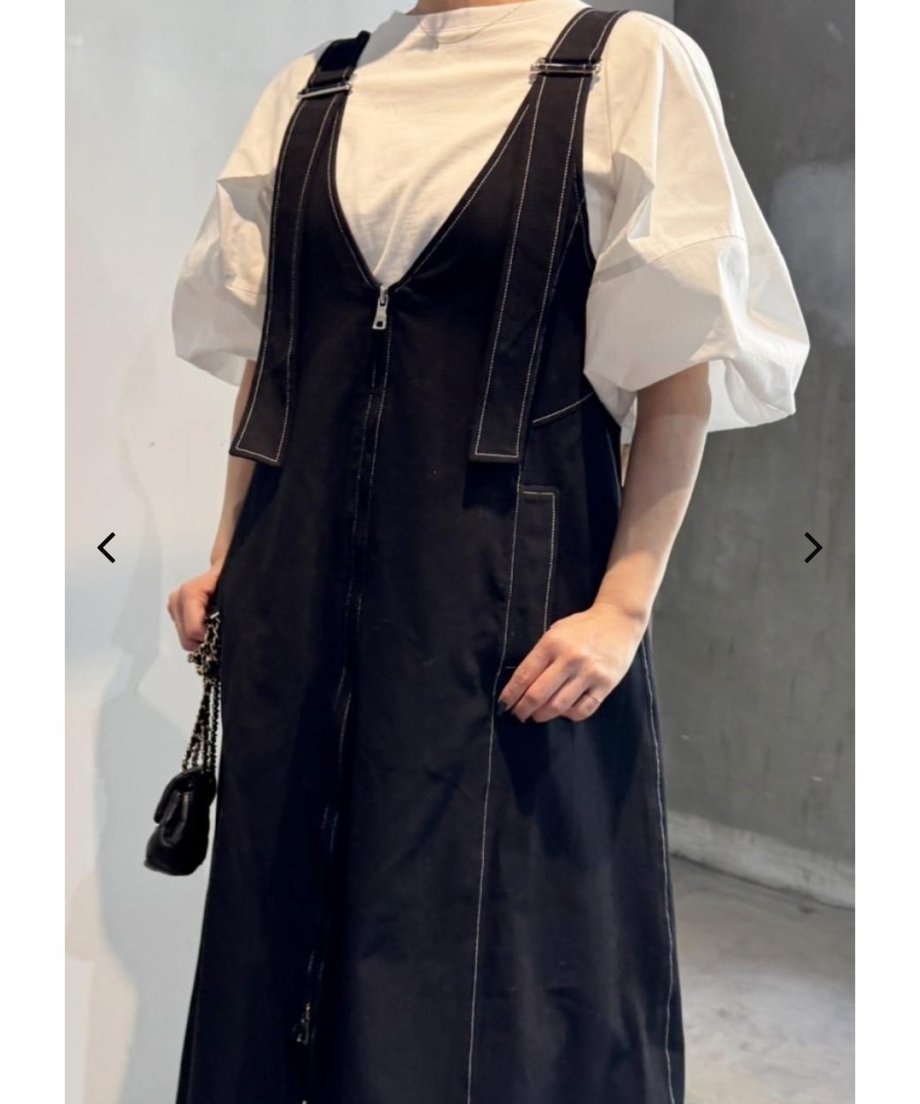Go to the next product image

click(x=813, y=548)
